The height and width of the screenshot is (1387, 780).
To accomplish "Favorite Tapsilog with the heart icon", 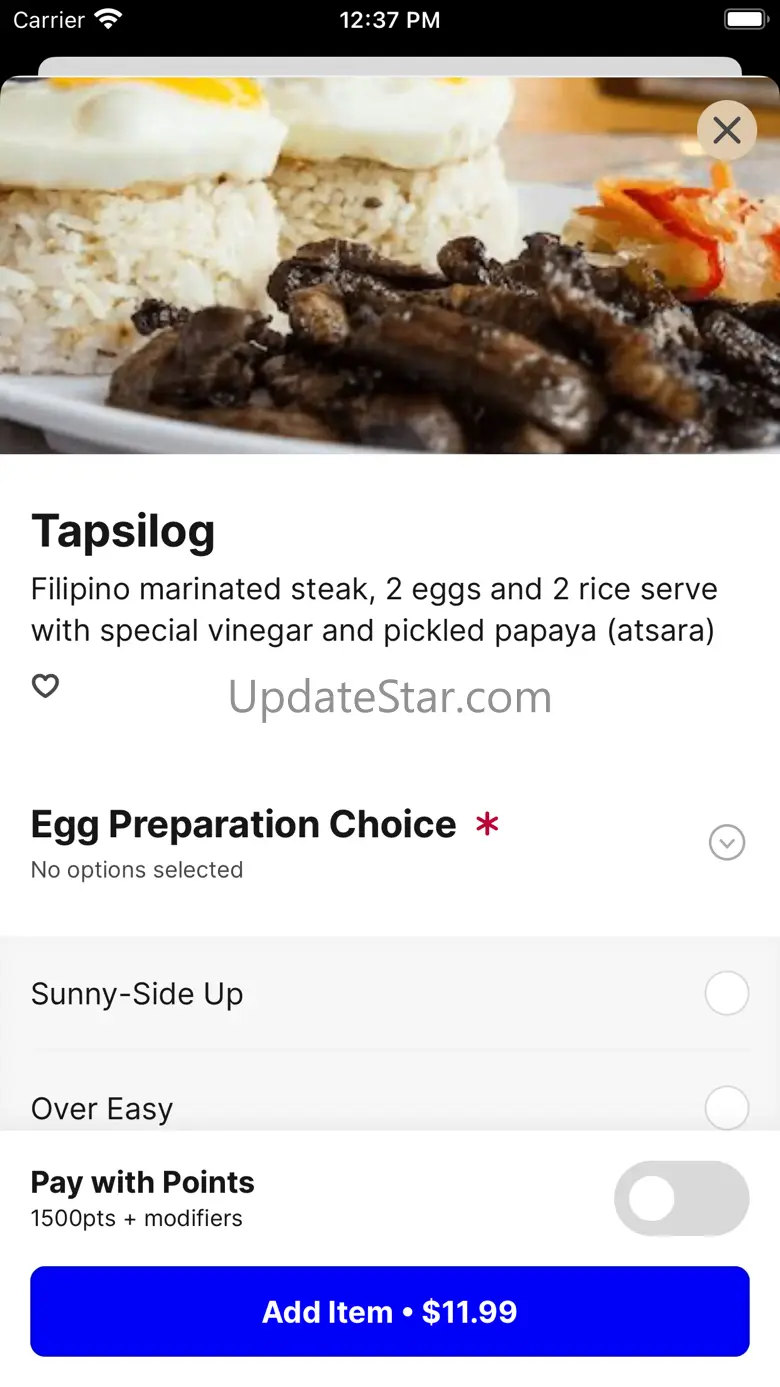I will point(46,686).
